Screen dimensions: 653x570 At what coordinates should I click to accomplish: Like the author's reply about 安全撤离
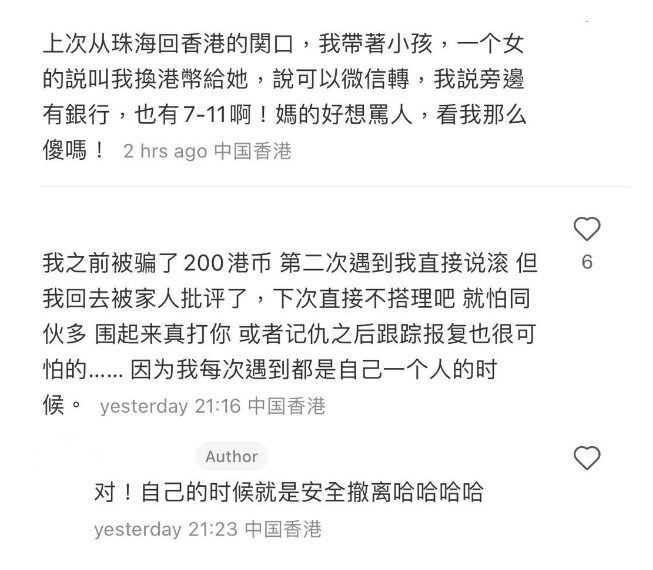(587, 458)
